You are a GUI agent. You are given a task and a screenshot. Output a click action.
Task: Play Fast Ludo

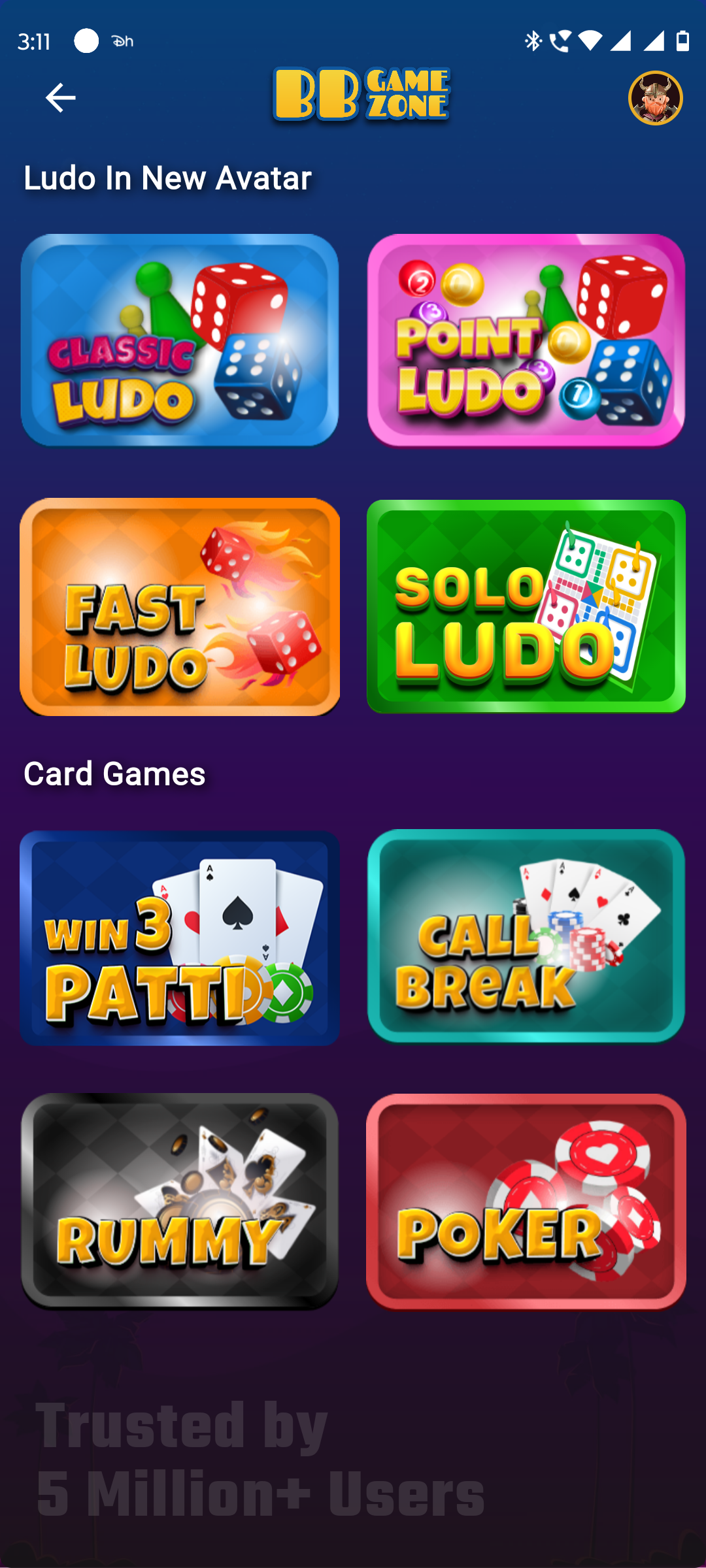click(x=180, y=607)
